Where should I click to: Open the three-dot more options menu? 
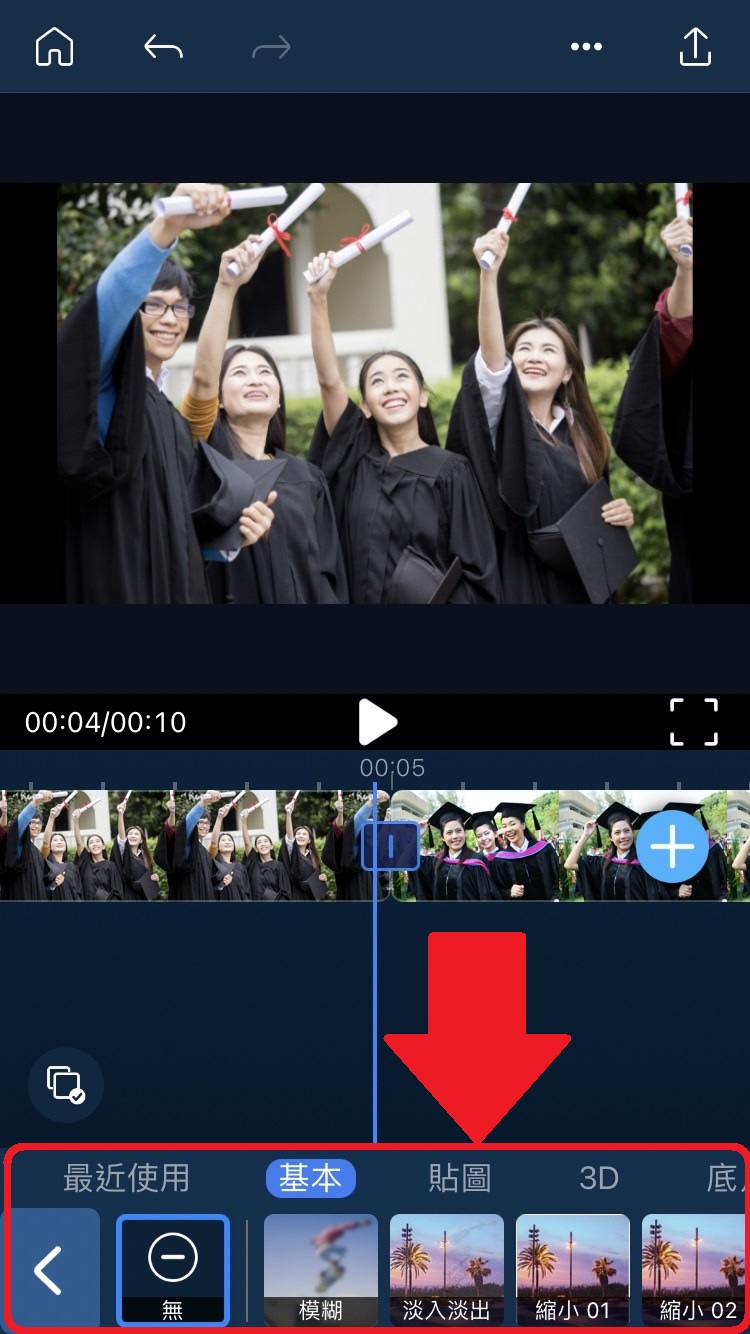(x=586, y=46)
